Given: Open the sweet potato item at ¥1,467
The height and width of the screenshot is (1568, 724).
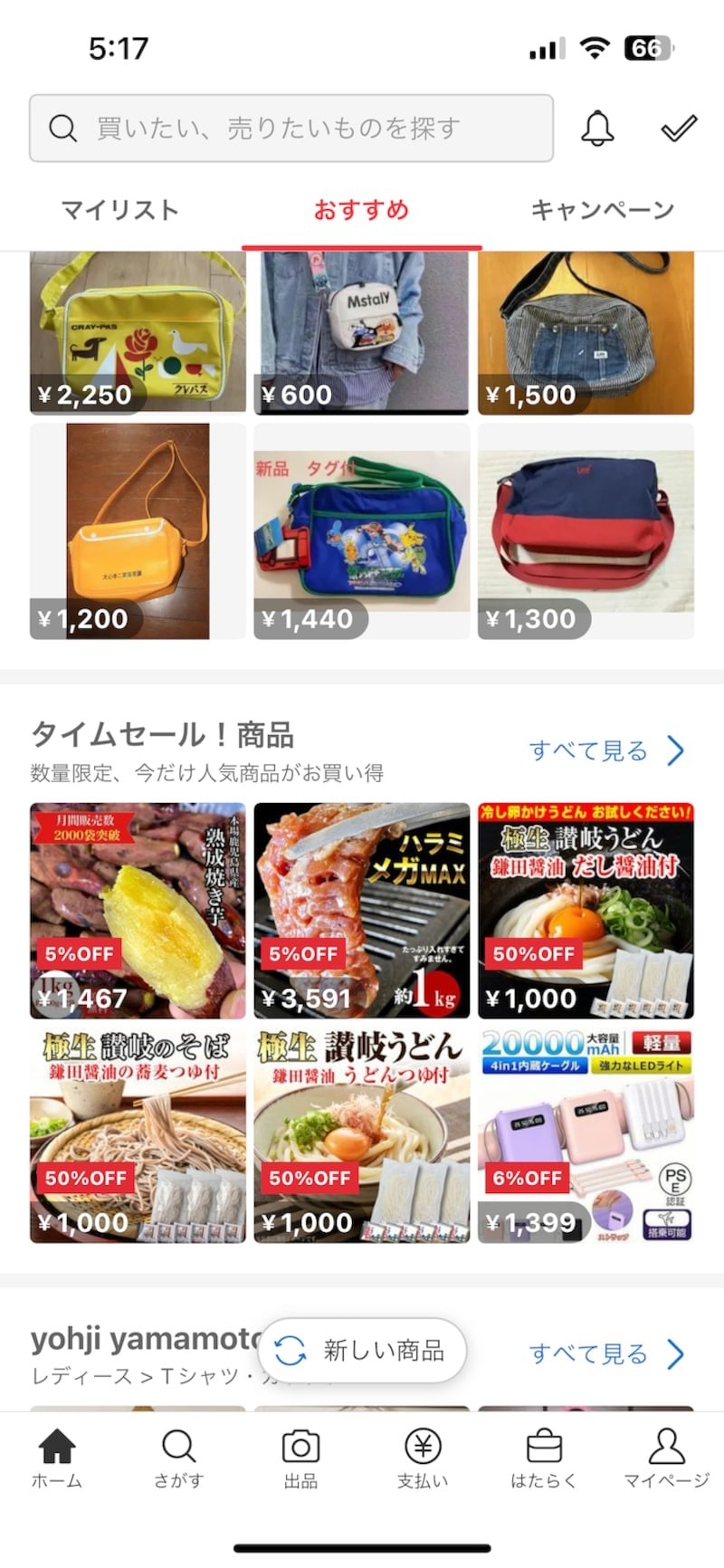Looking at the screenshot, I should [x=138, y=910].
